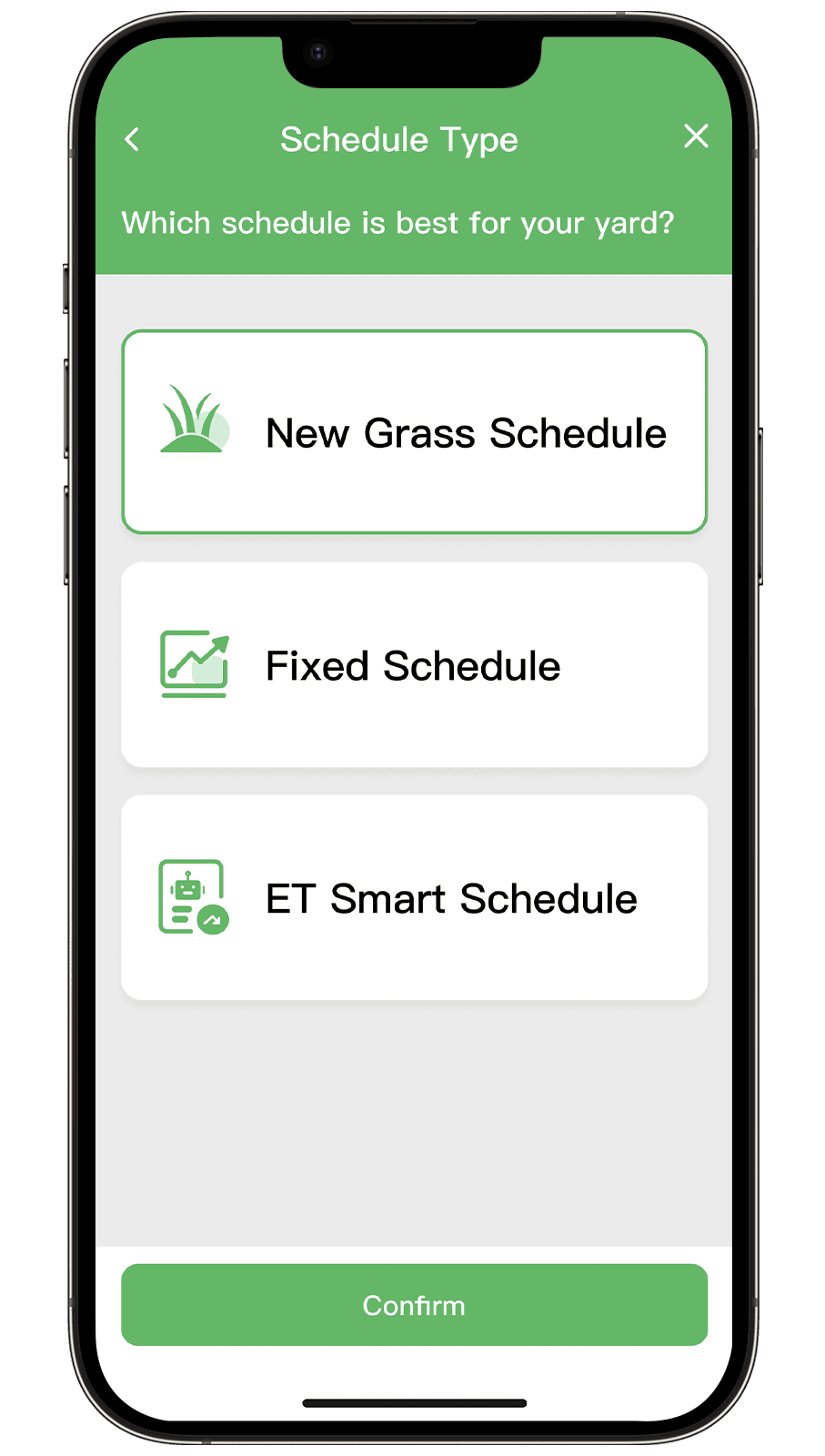The height and width of the screenshot is (1456, 825).
Task: Choose the Fixed Schedule option
Action: point(414,665)
